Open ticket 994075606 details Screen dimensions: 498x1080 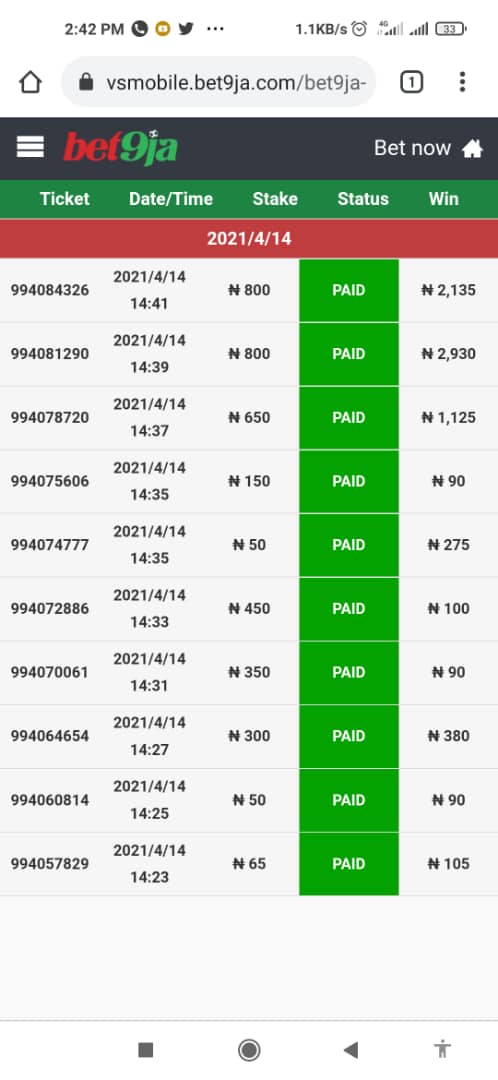249,481
